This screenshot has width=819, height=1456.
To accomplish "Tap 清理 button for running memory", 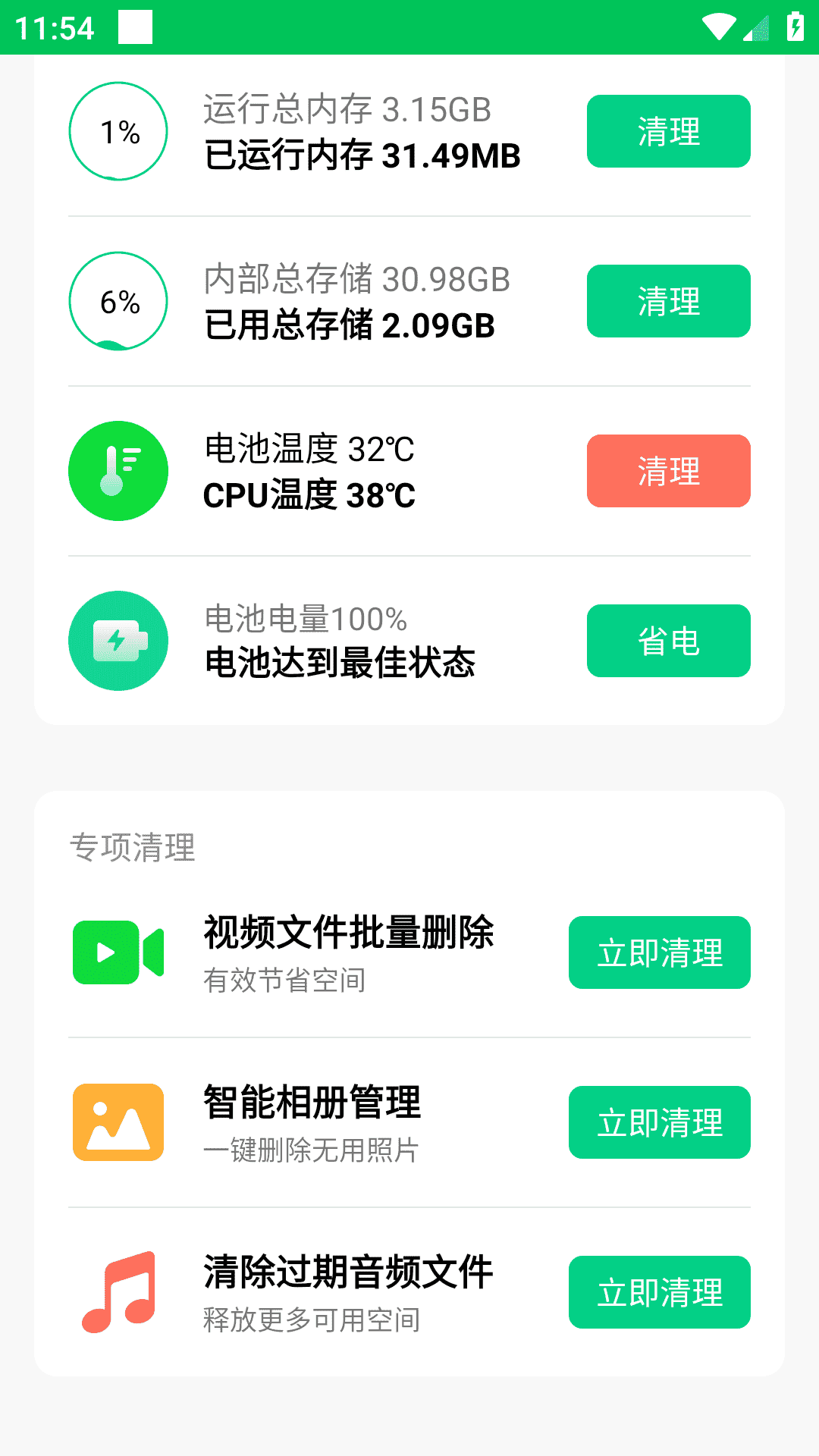I will click(668, 131).
